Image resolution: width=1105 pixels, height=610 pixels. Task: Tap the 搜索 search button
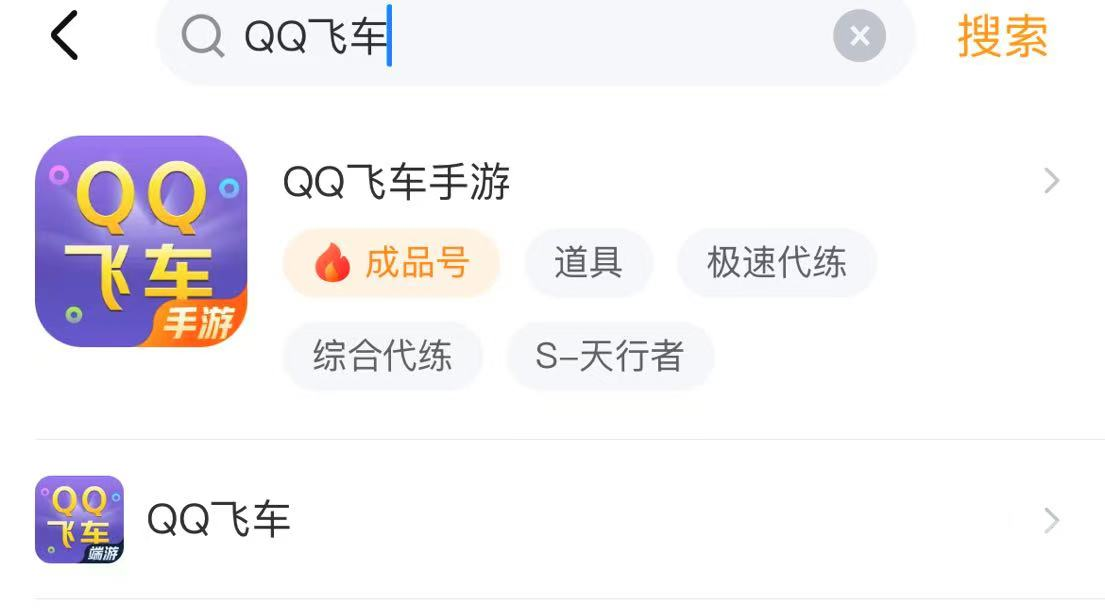point(1002,38)
